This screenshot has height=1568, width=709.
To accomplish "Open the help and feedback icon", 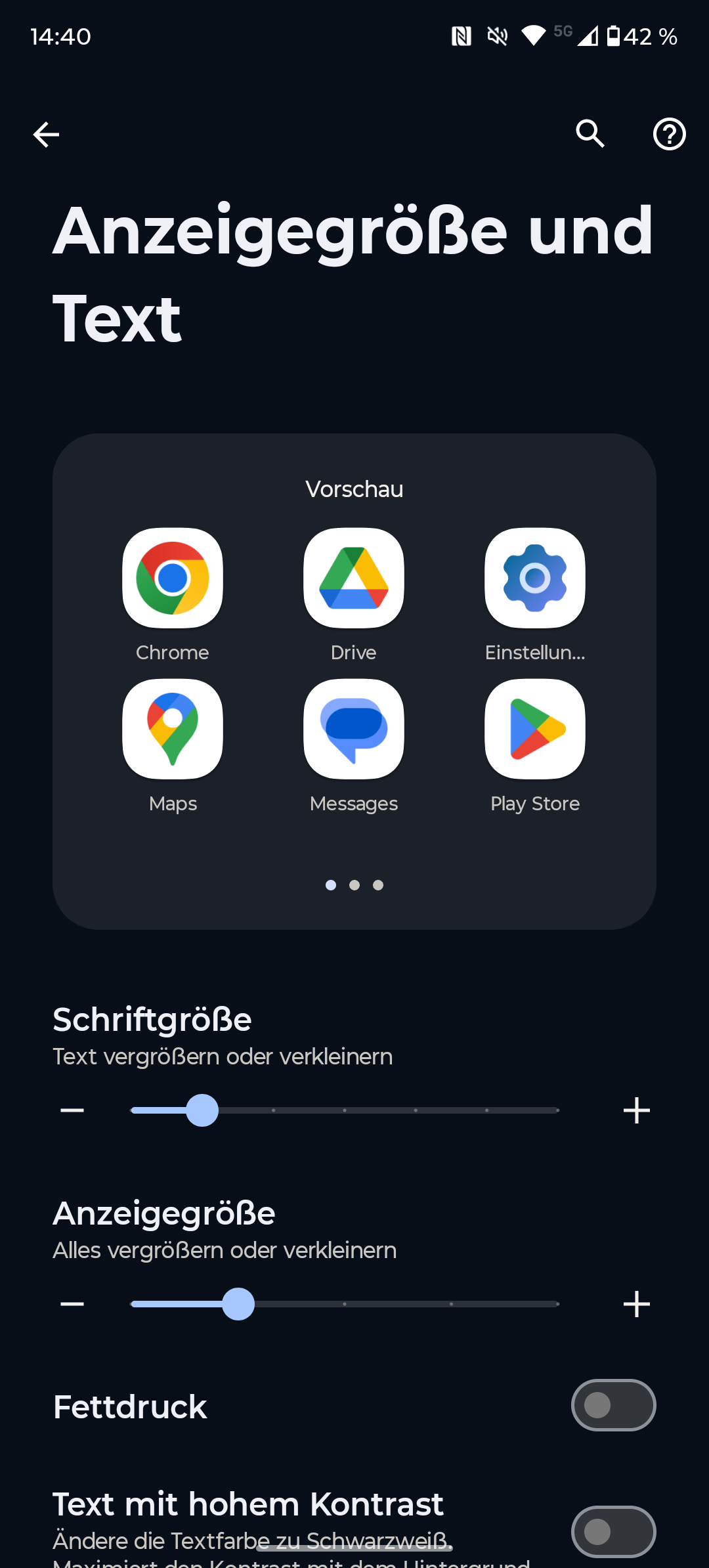I will tap(669, 134).
